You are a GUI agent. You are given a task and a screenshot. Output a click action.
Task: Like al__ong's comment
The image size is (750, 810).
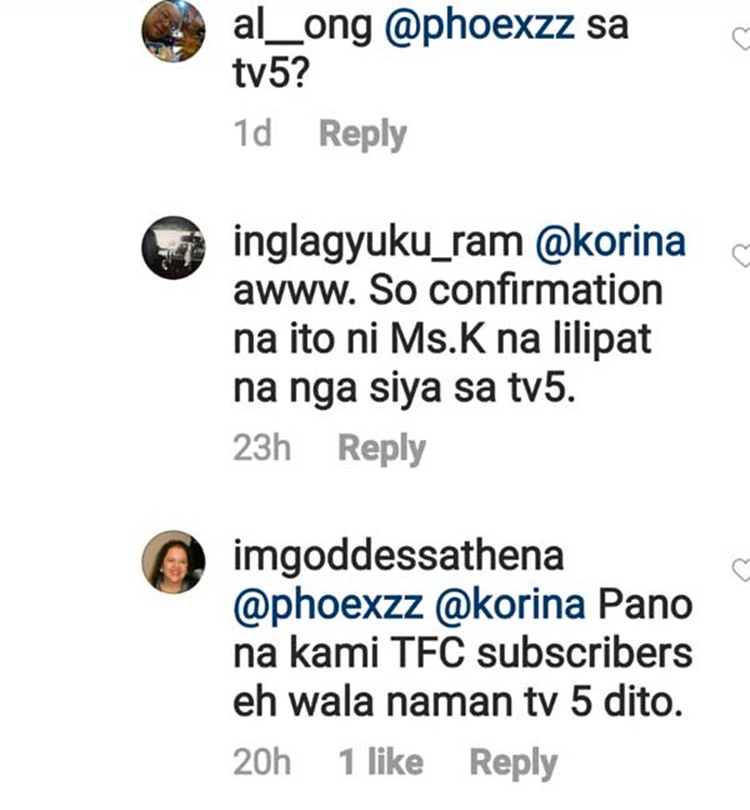pyautogui.click(x=741, y=40)
